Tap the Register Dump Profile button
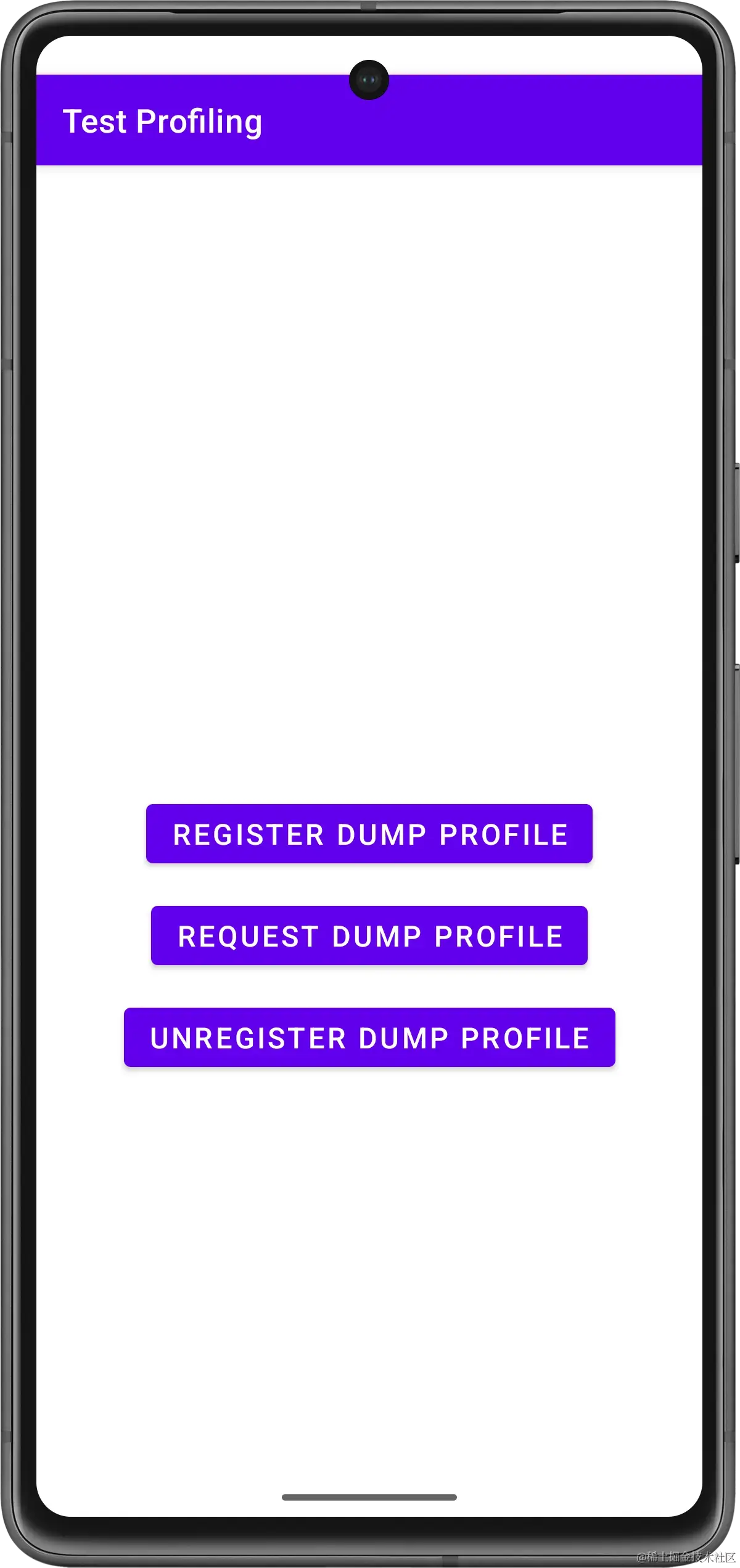Image resolution: width=740 pixels, height=1568 pixels. coord(369,834)
